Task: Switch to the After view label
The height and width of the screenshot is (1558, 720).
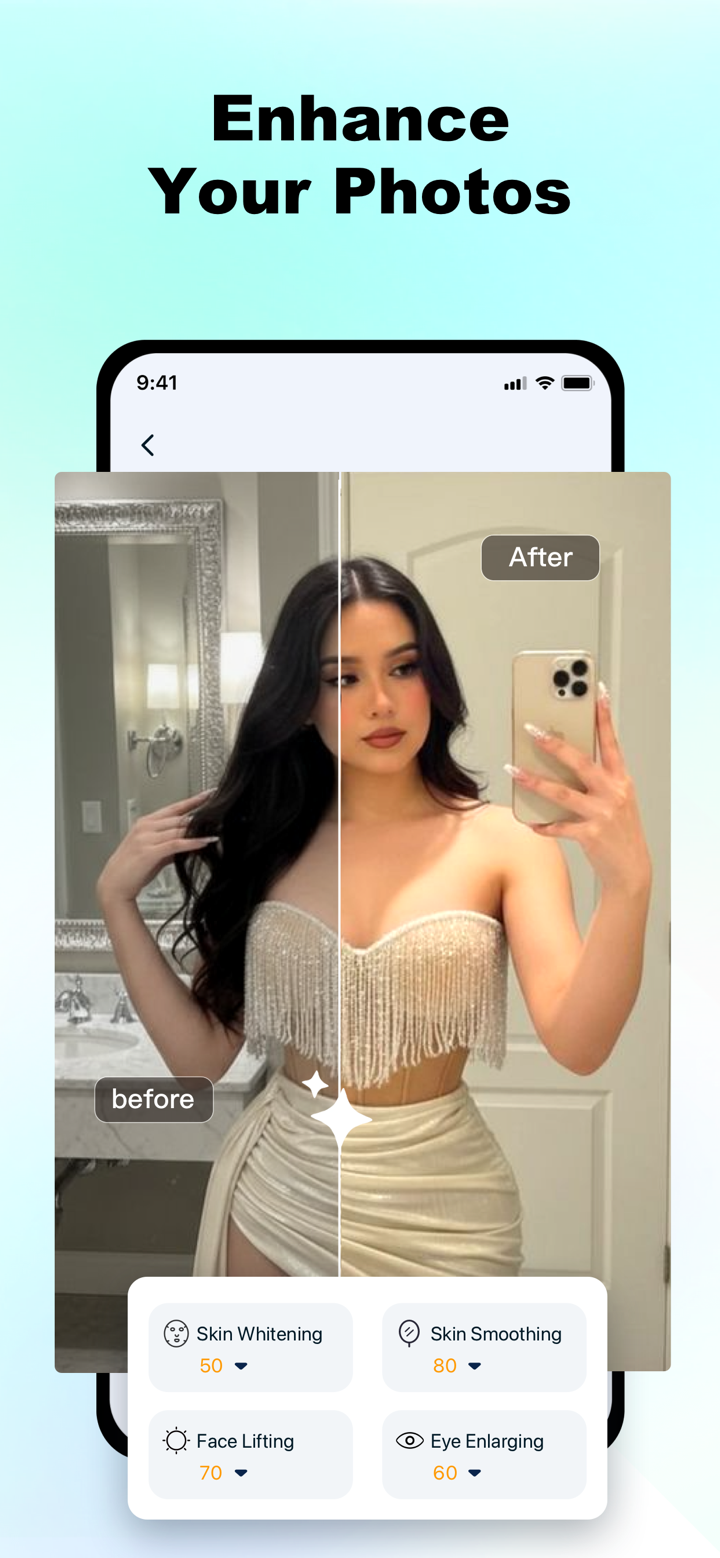Action: (x=539, y=557)
